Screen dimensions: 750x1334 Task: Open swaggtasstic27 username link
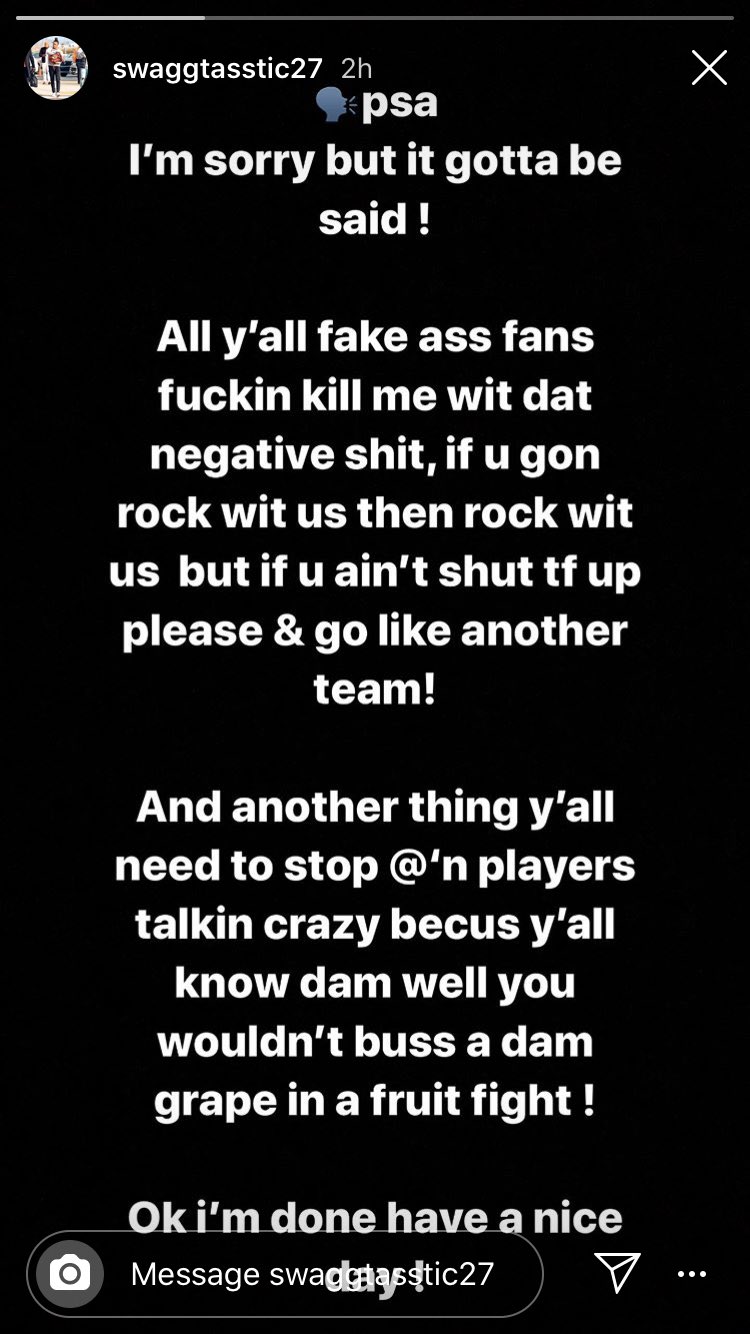tap(217, 68)
